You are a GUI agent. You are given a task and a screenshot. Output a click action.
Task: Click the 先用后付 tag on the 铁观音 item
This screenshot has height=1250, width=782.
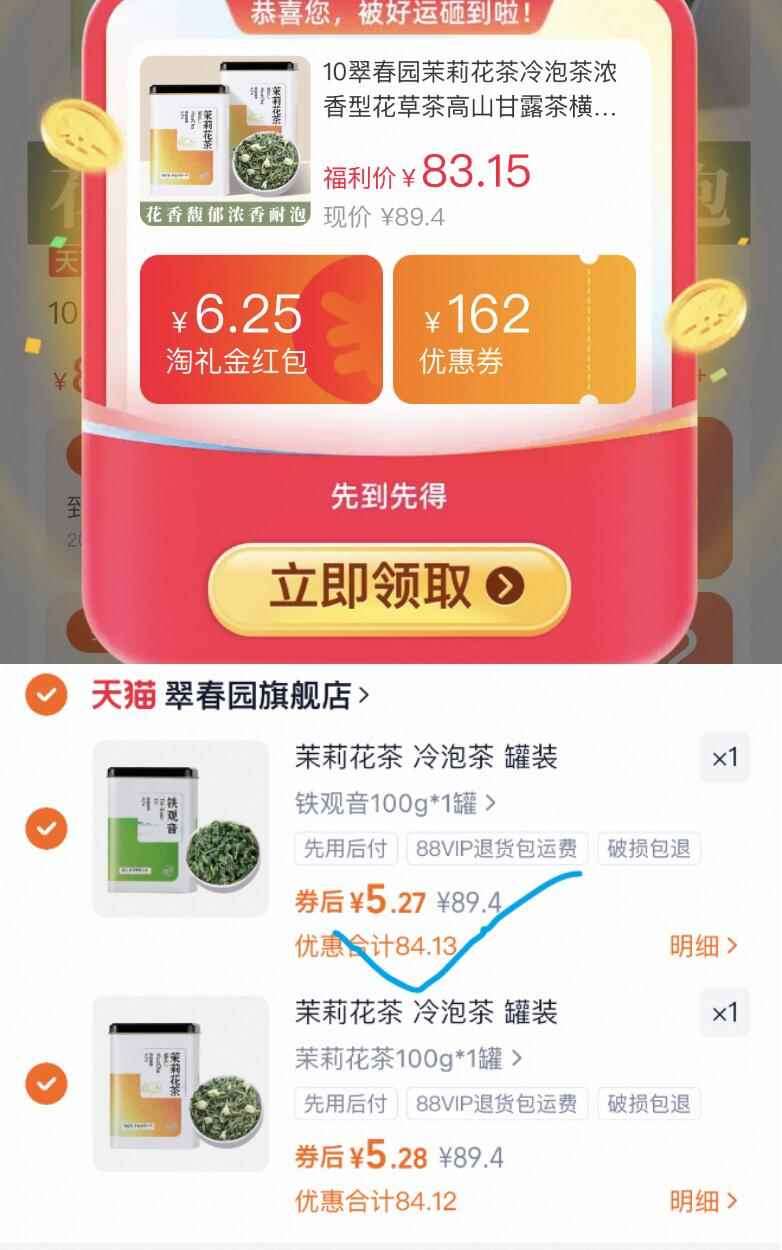(x=344, y=849)
